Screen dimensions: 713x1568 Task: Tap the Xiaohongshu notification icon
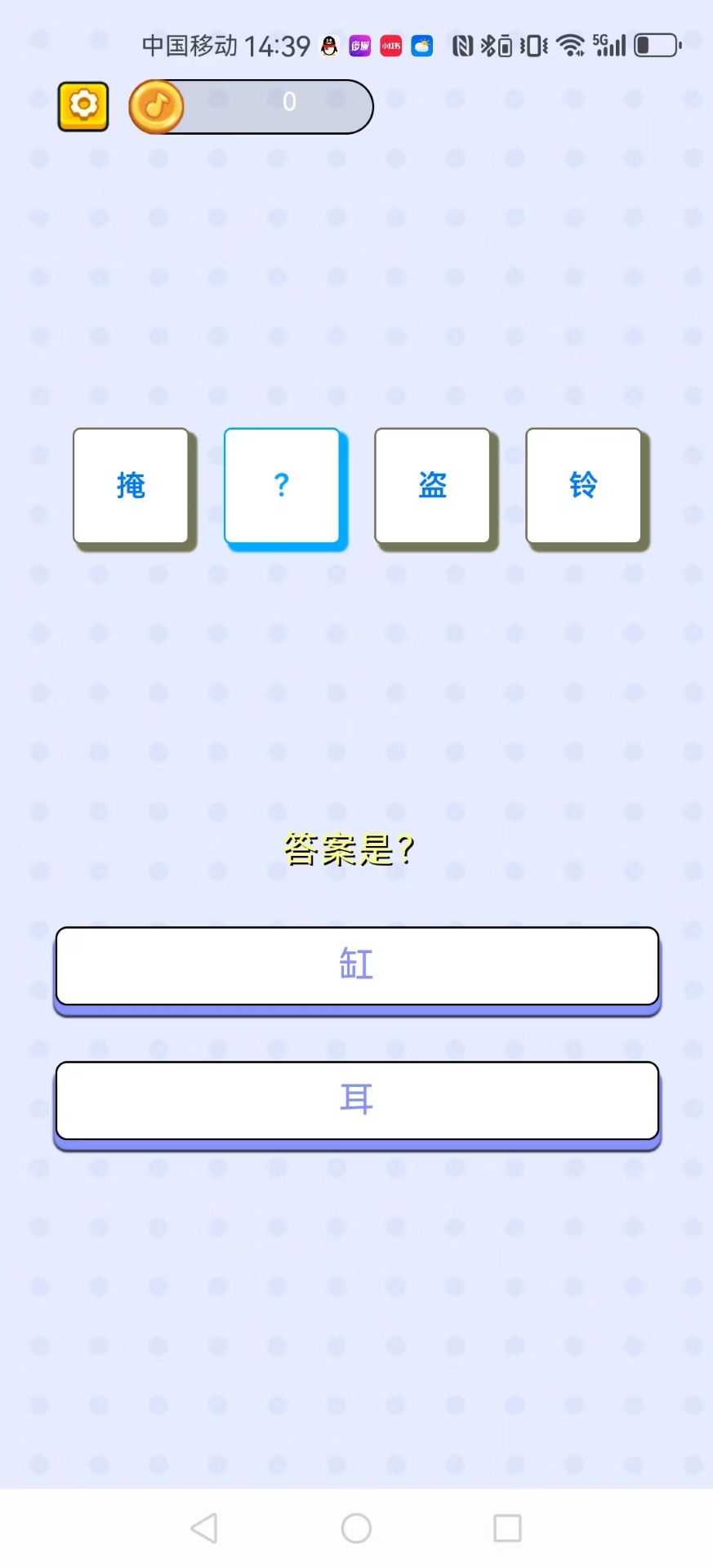point(390,46)
